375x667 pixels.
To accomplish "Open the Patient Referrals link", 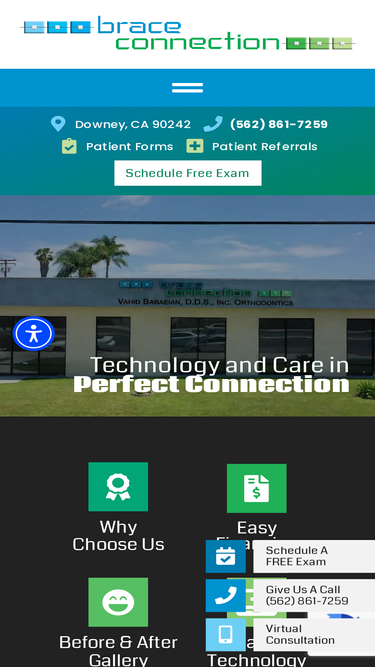I will [252, 146].
